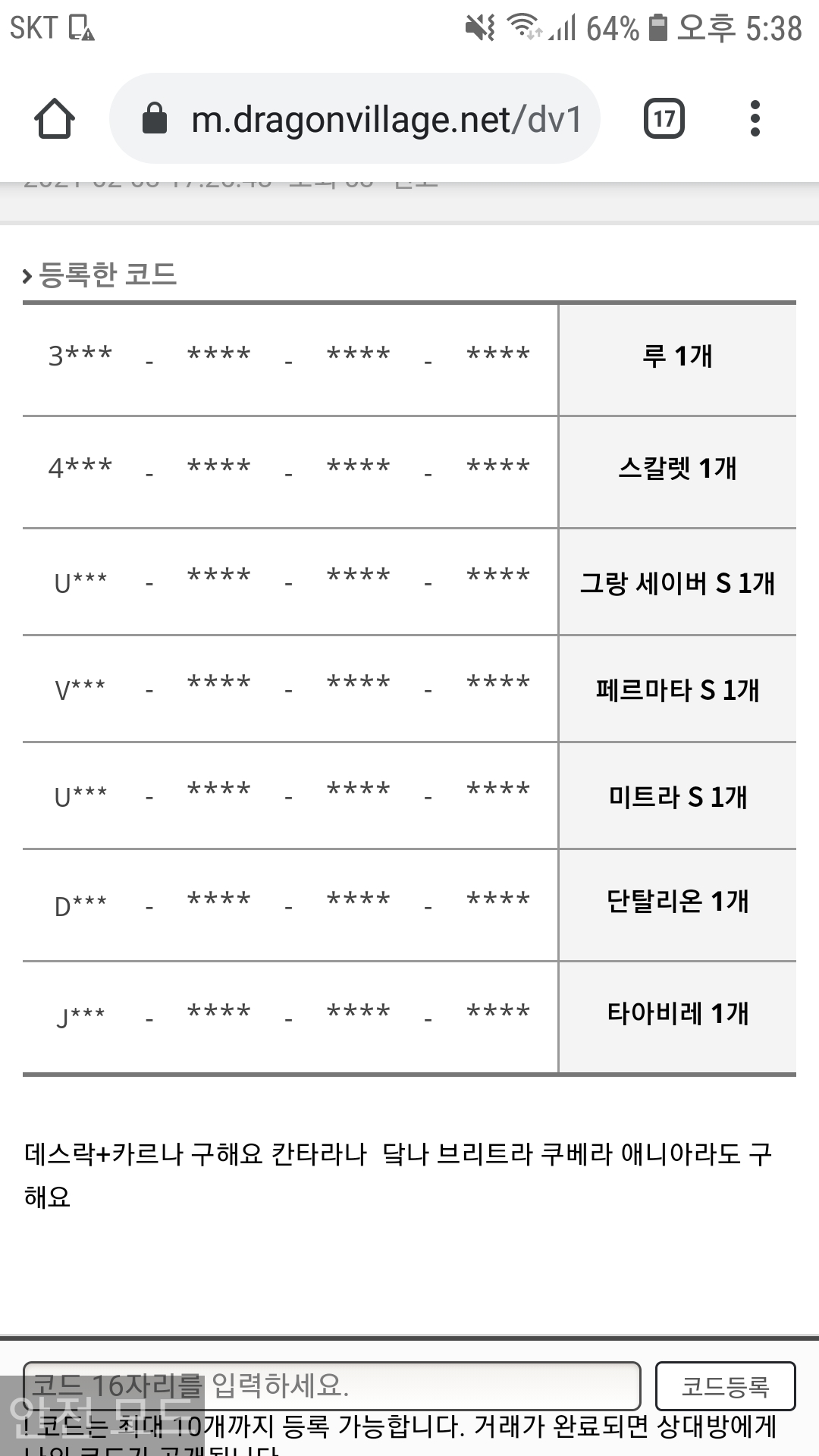
Task: Tap the browser home icon
Action: coord(55,119)
